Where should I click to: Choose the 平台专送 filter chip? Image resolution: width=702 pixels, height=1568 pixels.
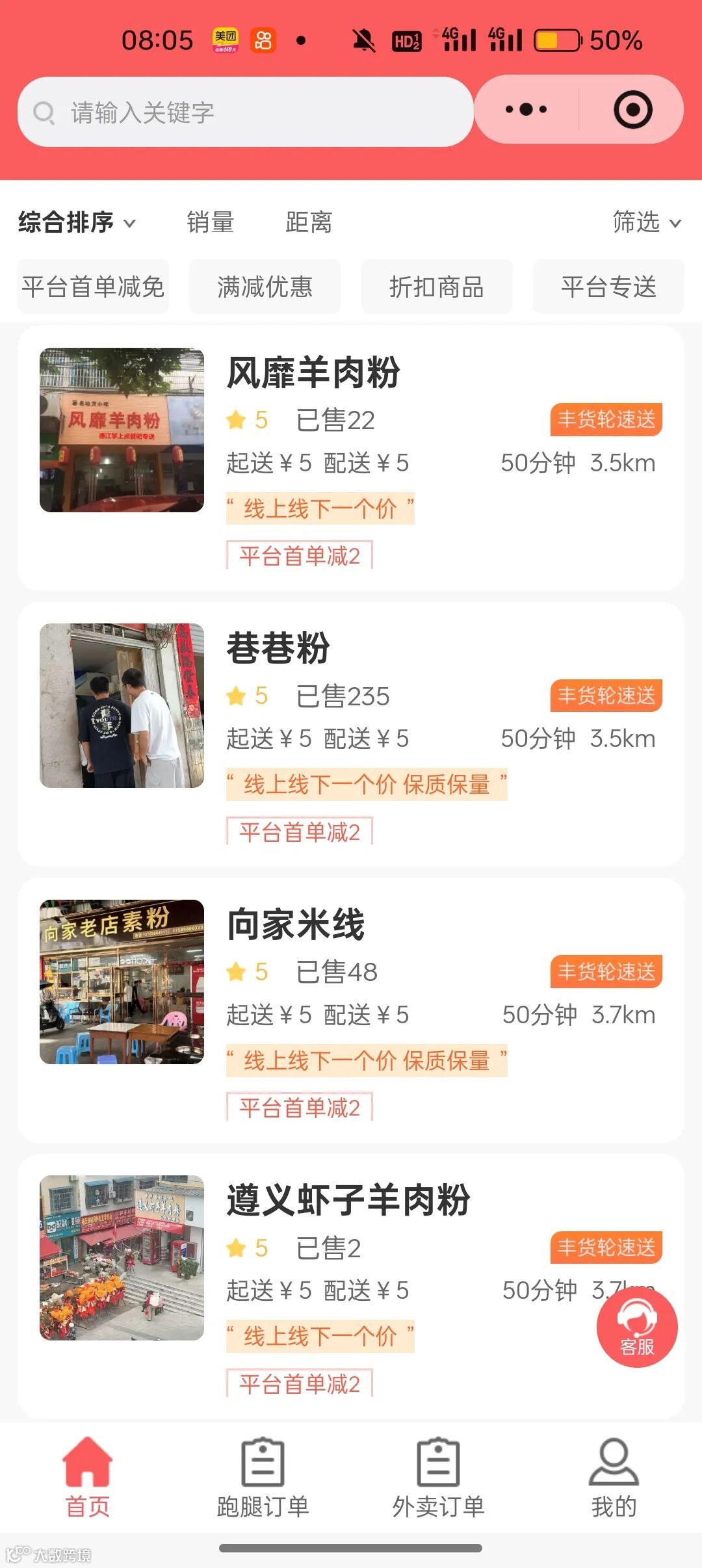[608, 287]
